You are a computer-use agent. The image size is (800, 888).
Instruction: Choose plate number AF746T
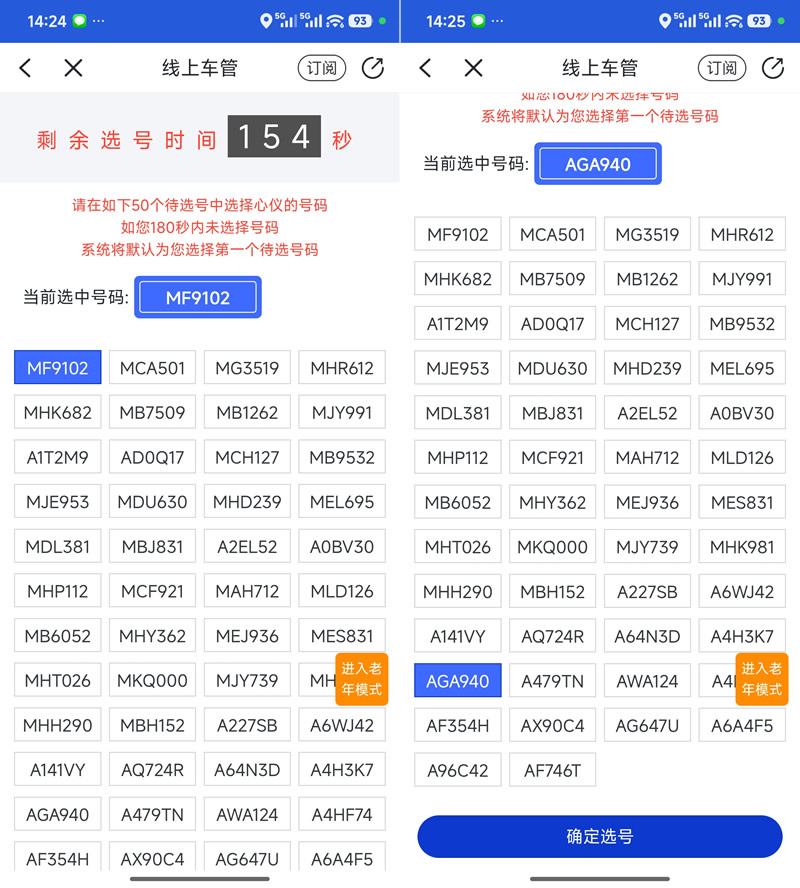tap(552, 770)
